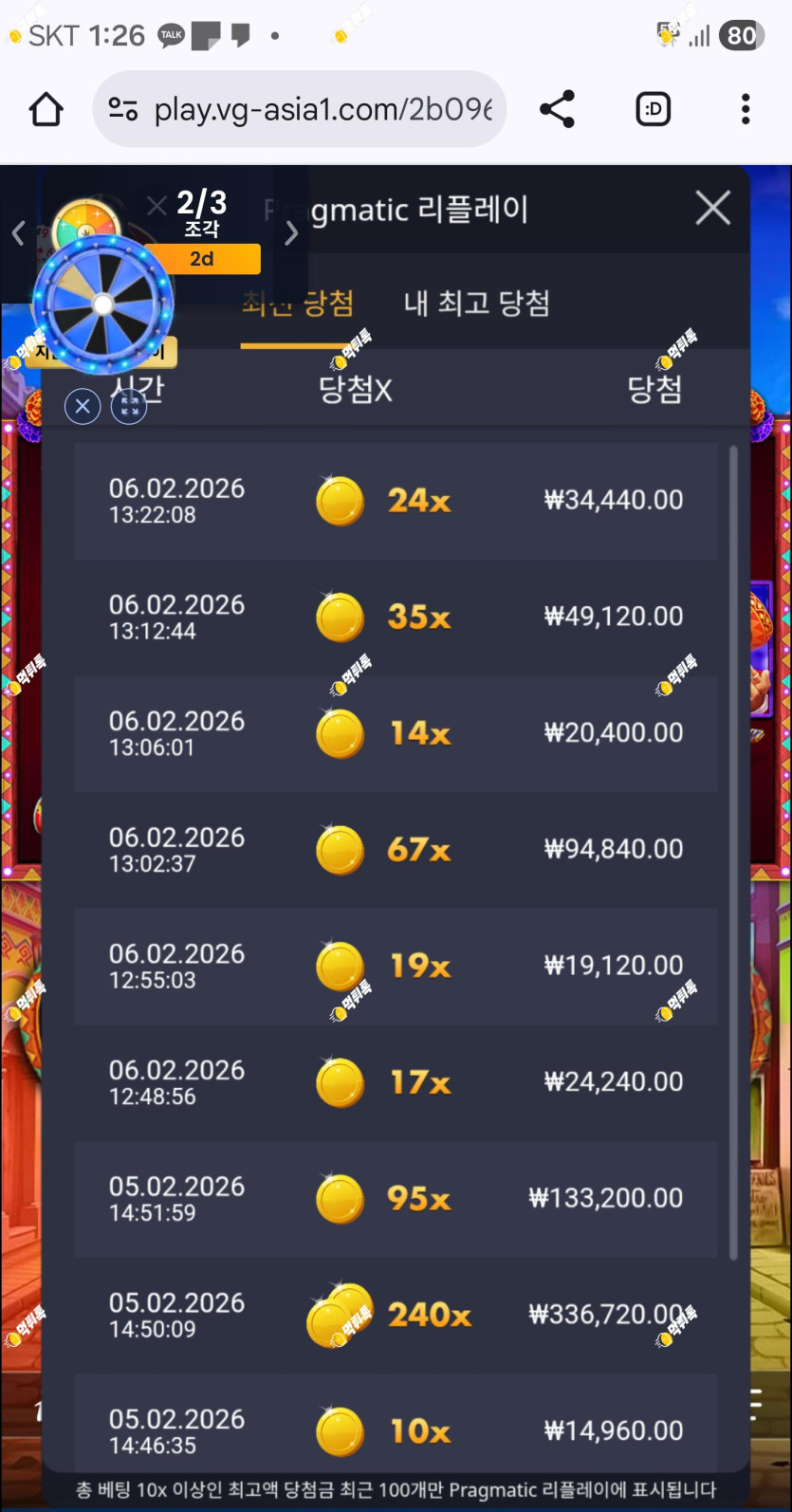
Task: Go to the next promo banner arrow
Action: pyautogui.click(x=291, y=232)
